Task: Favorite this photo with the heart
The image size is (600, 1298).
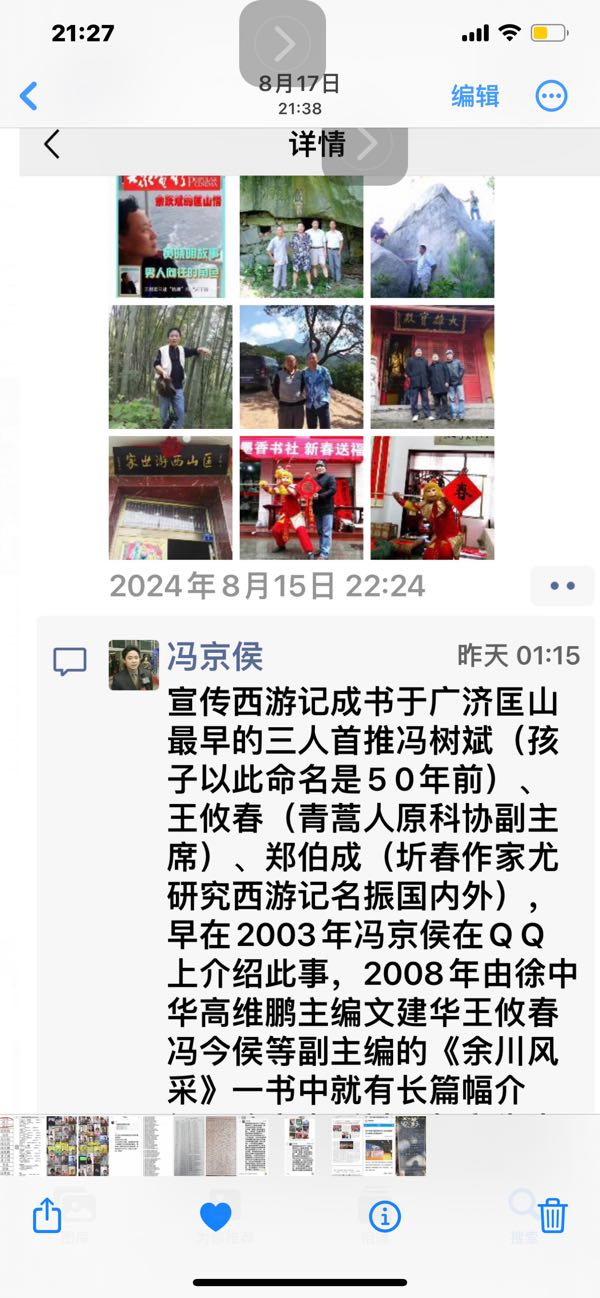Action: (215, 1216)
